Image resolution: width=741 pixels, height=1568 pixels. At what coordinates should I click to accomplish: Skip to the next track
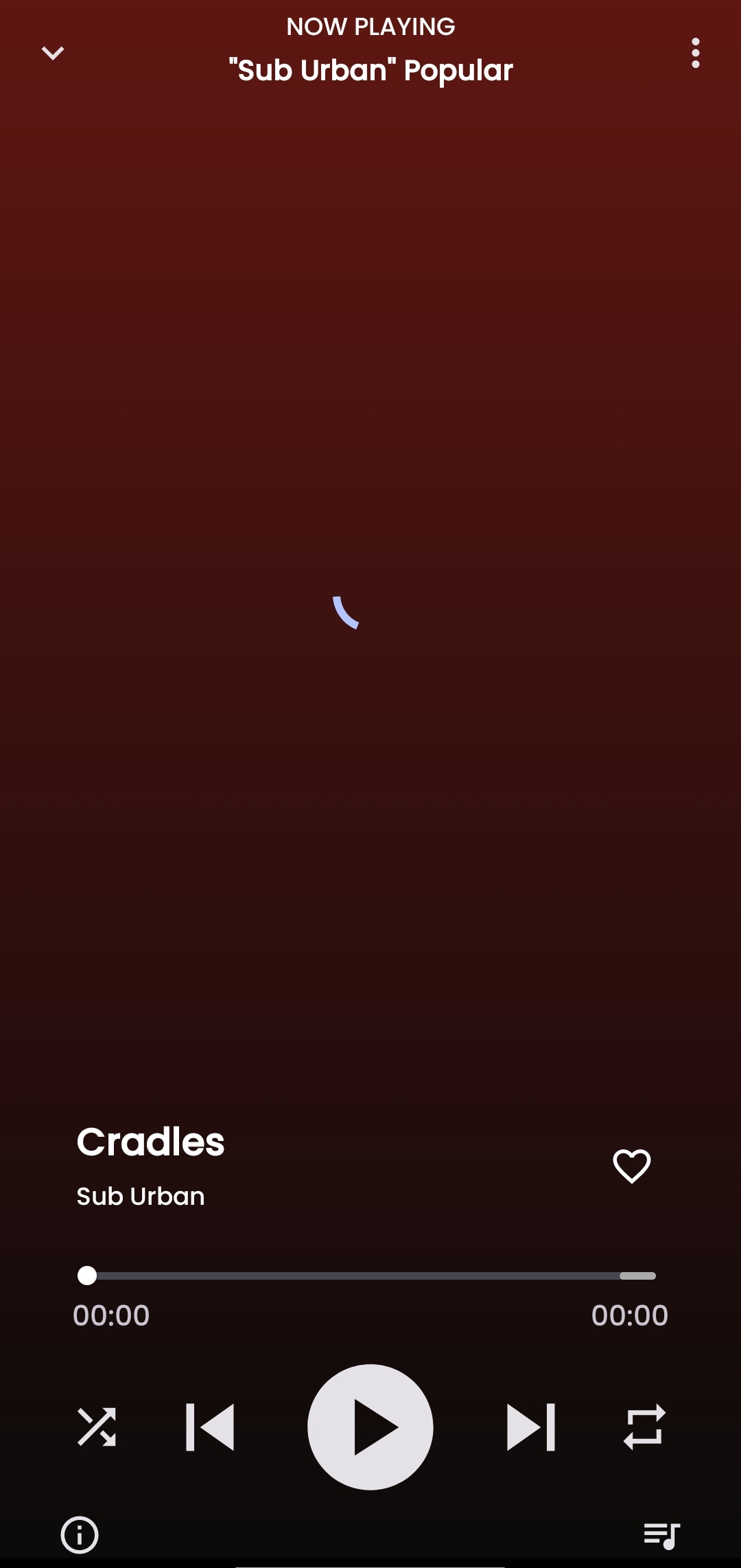point(530,1427)
